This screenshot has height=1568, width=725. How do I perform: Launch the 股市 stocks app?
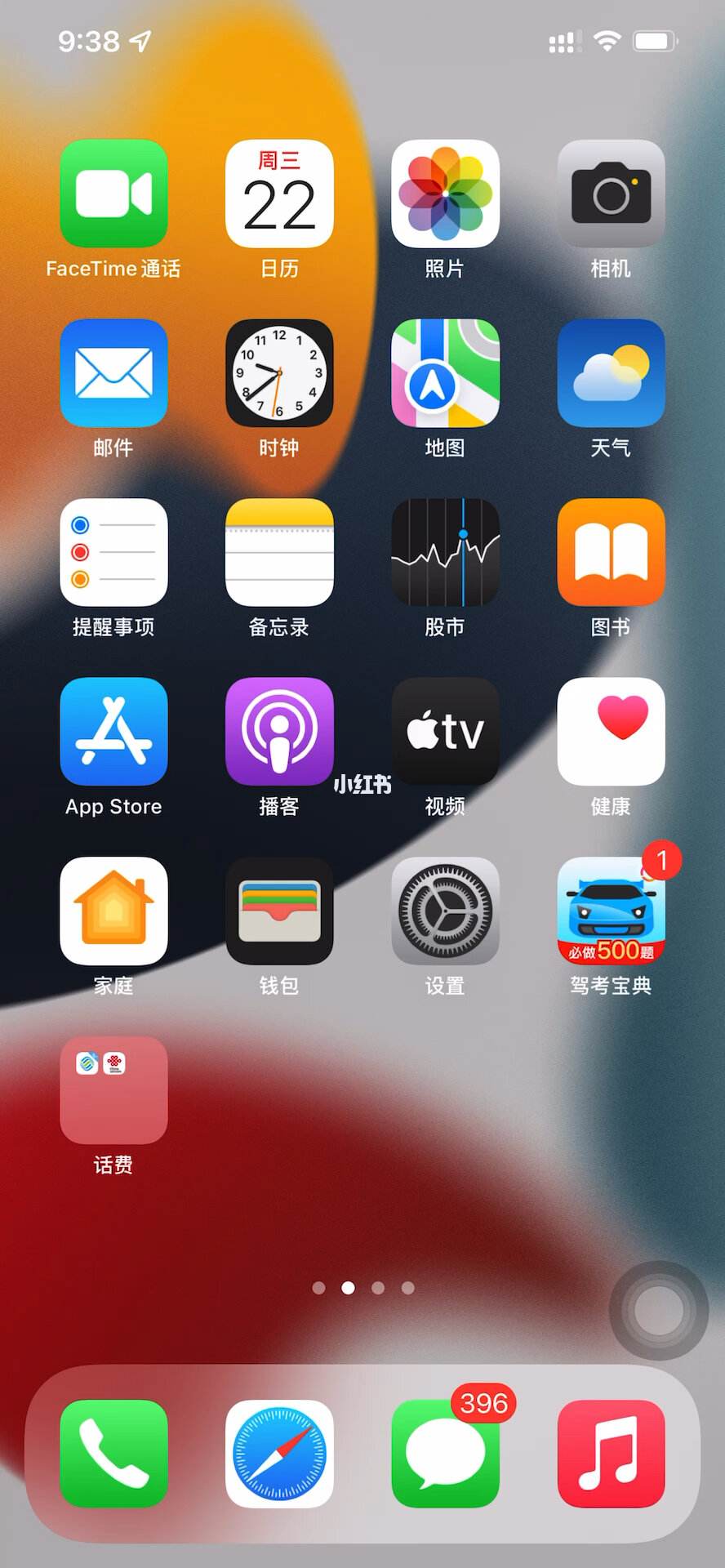445,552
